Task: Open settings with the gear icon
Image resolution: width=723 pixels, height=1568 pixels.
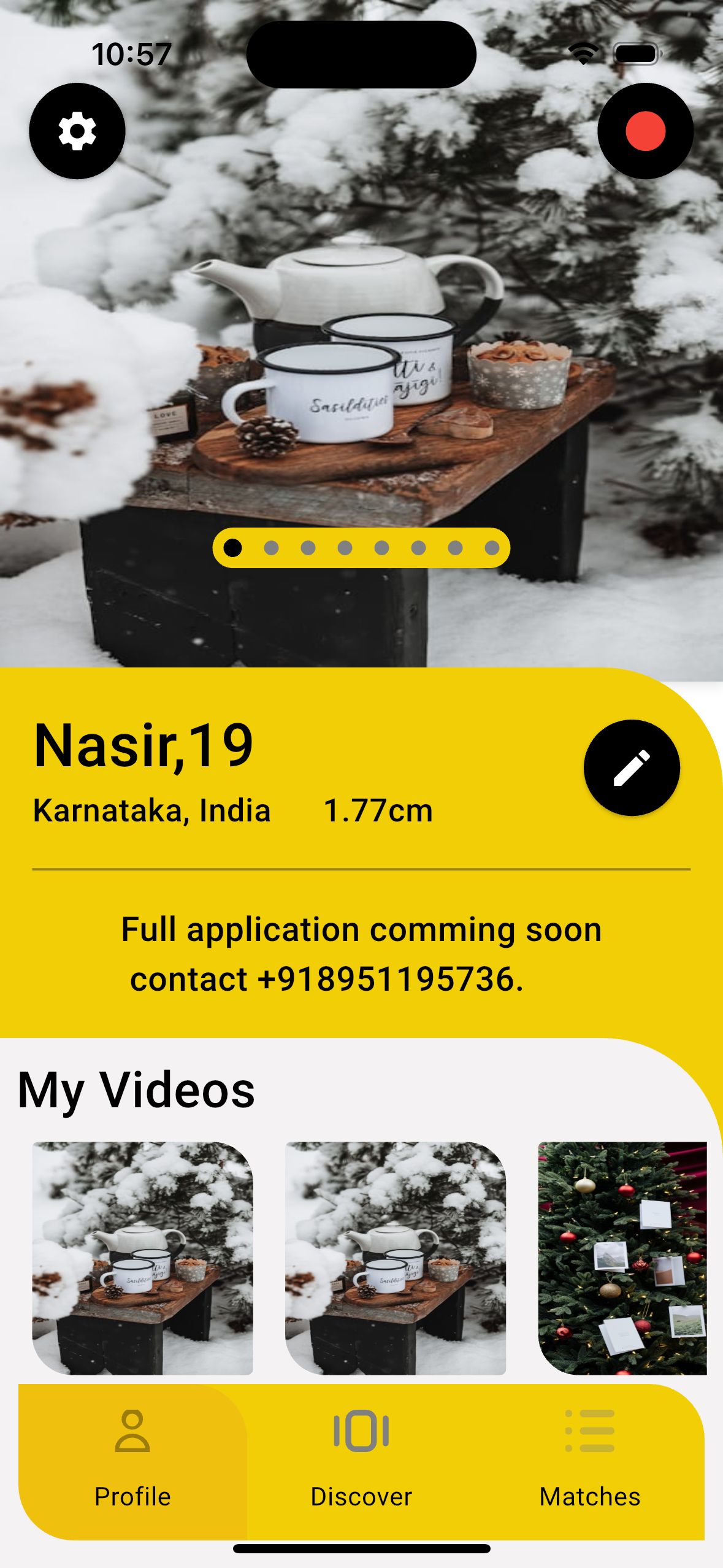Action: tap(77, 131)
